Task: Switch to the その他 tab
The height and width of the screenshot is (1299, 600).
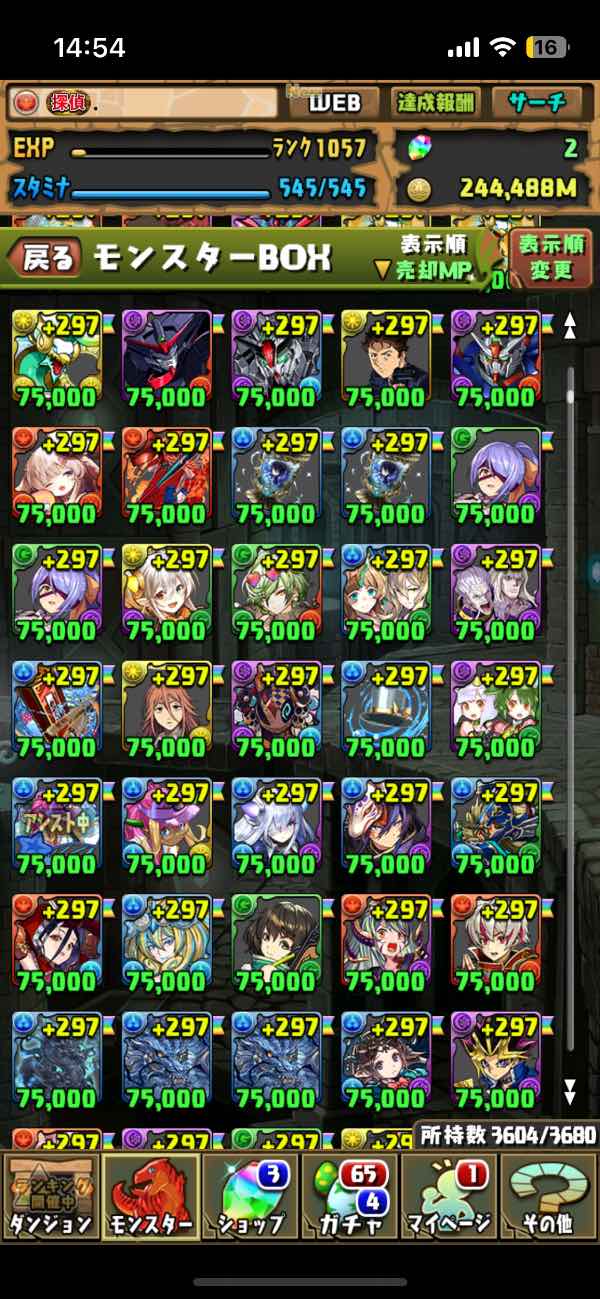Action: (549, 1197)
